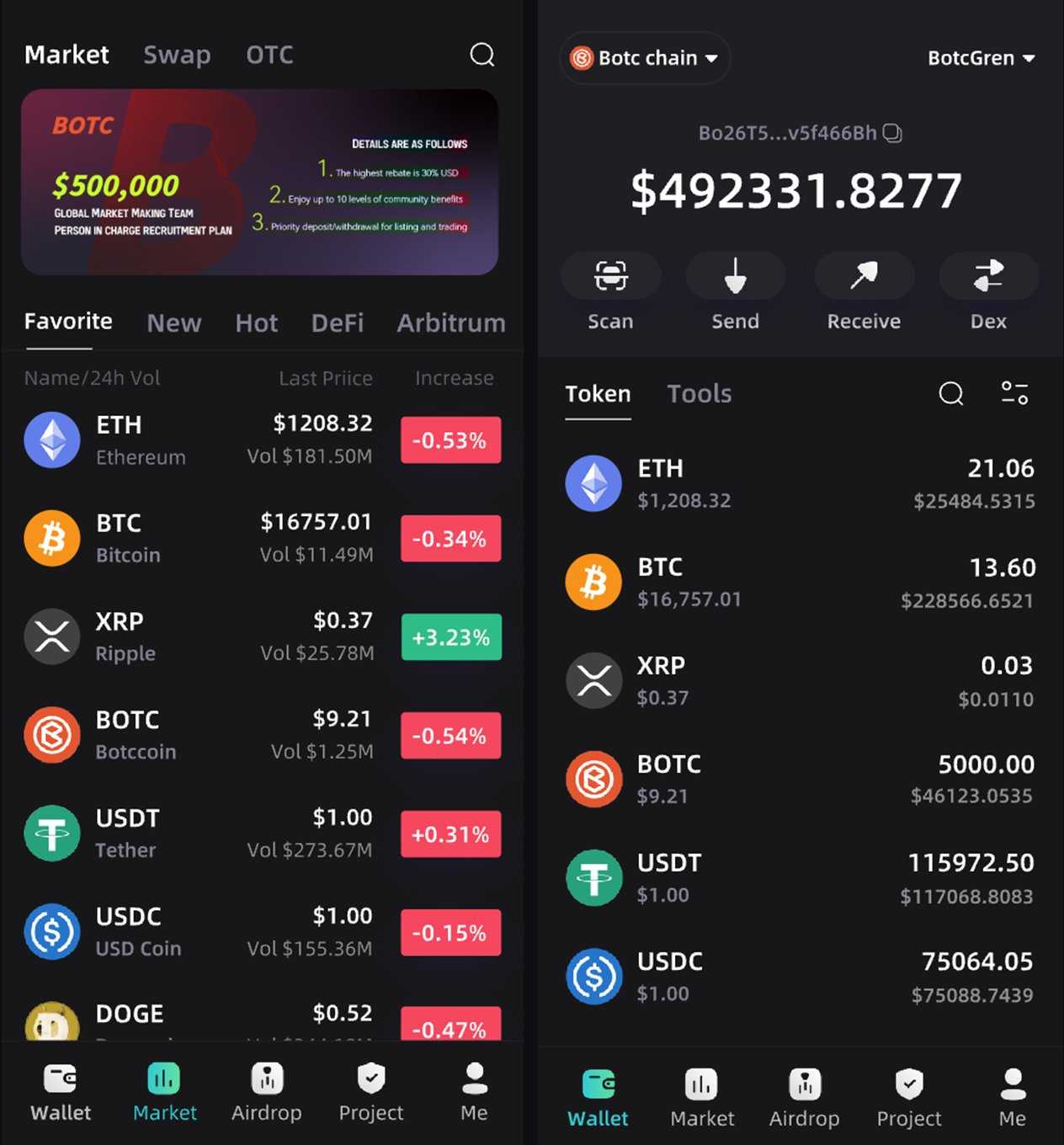
Task: Tap the search icon beside OTC
Action: pyautogui.click(x=481, y=55)
